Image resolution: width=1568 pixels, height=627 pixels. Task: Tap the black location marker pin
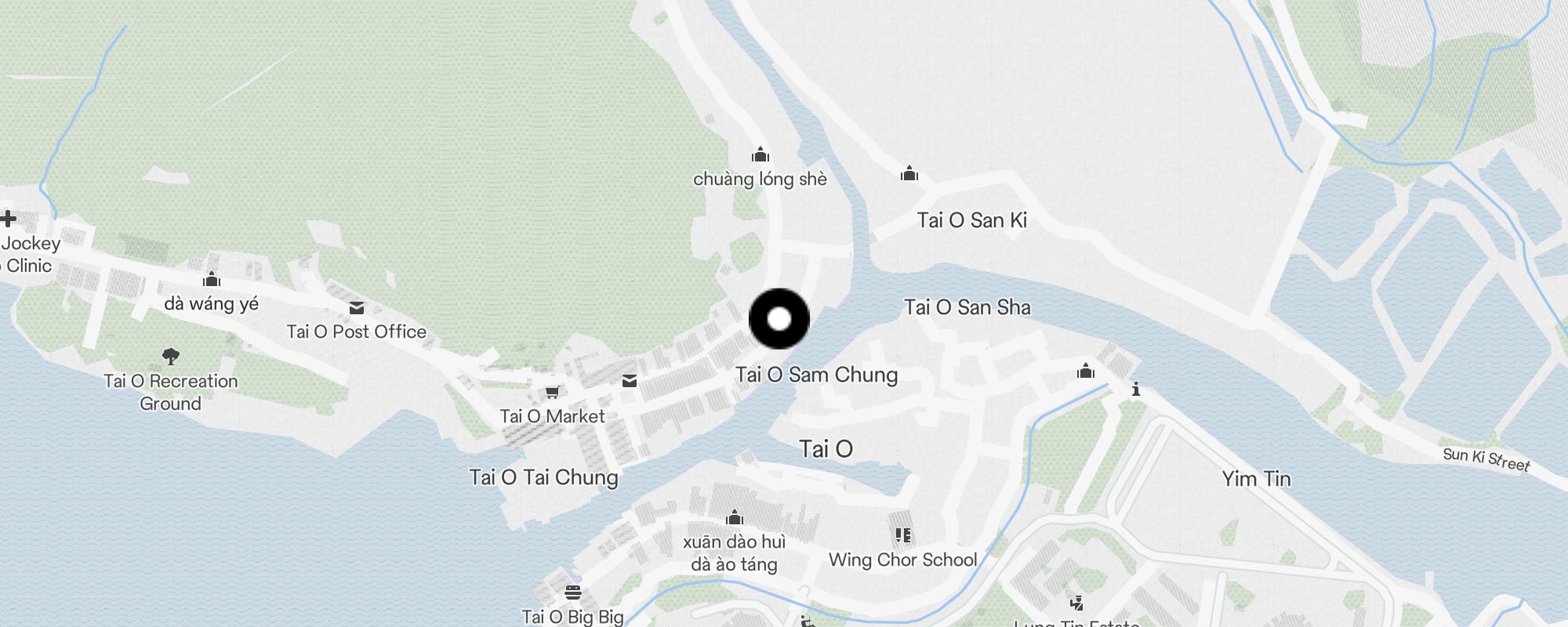pos(779,319)
